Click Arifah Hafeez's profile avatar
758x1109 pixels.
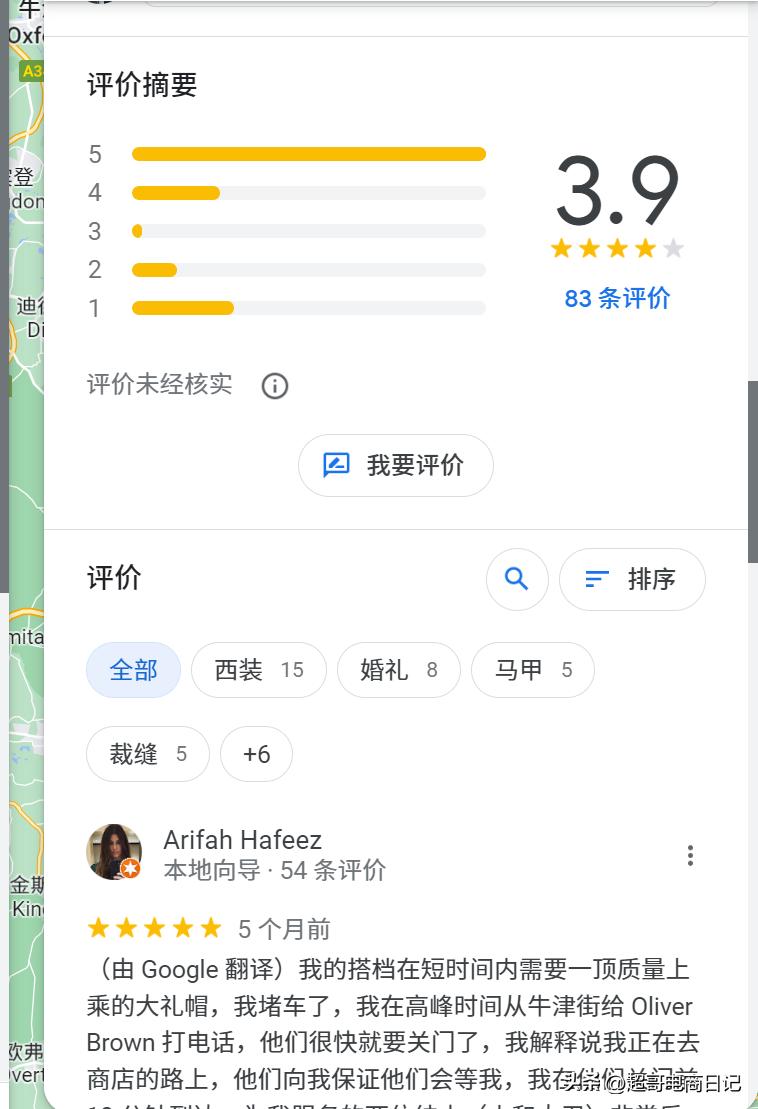114,853
